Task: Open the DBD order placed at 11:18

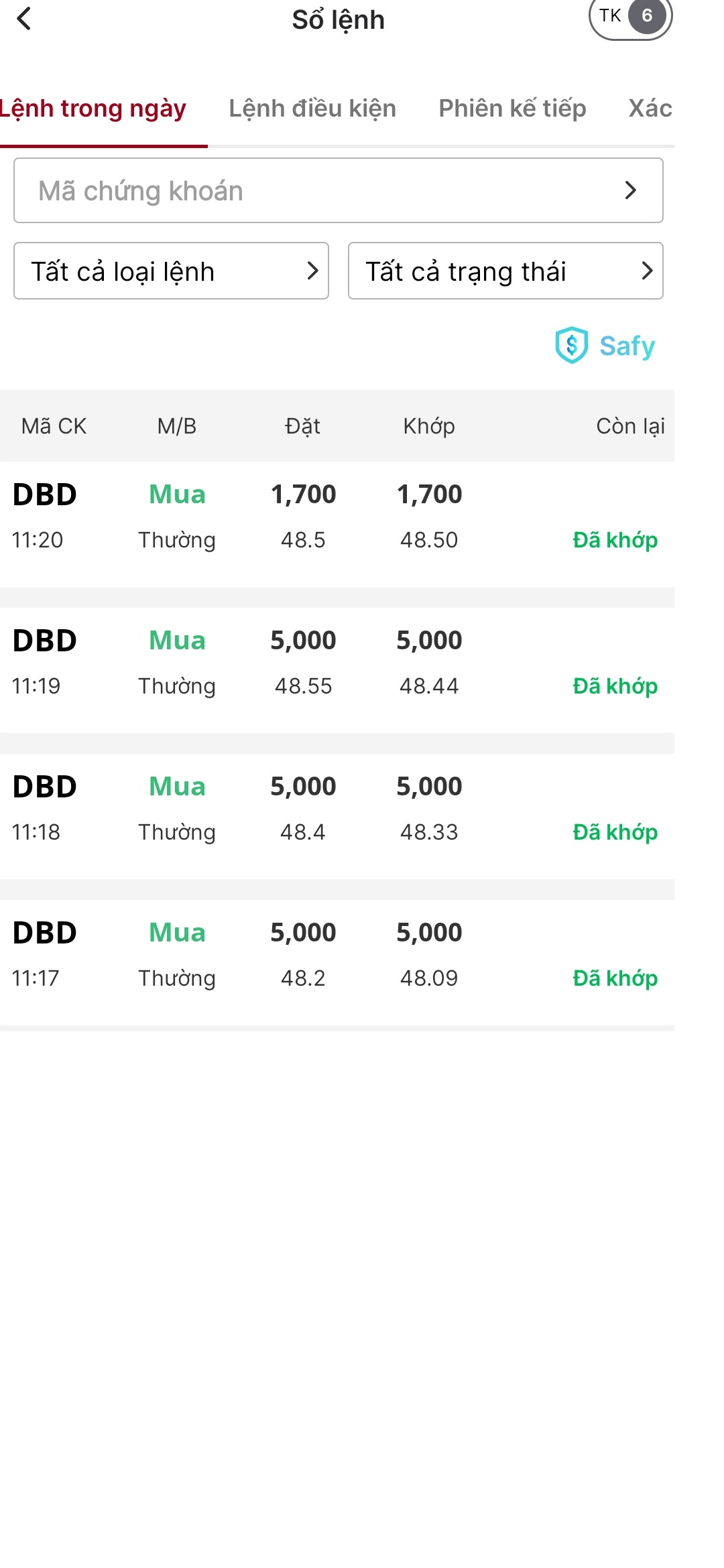Action: point(335,809)
